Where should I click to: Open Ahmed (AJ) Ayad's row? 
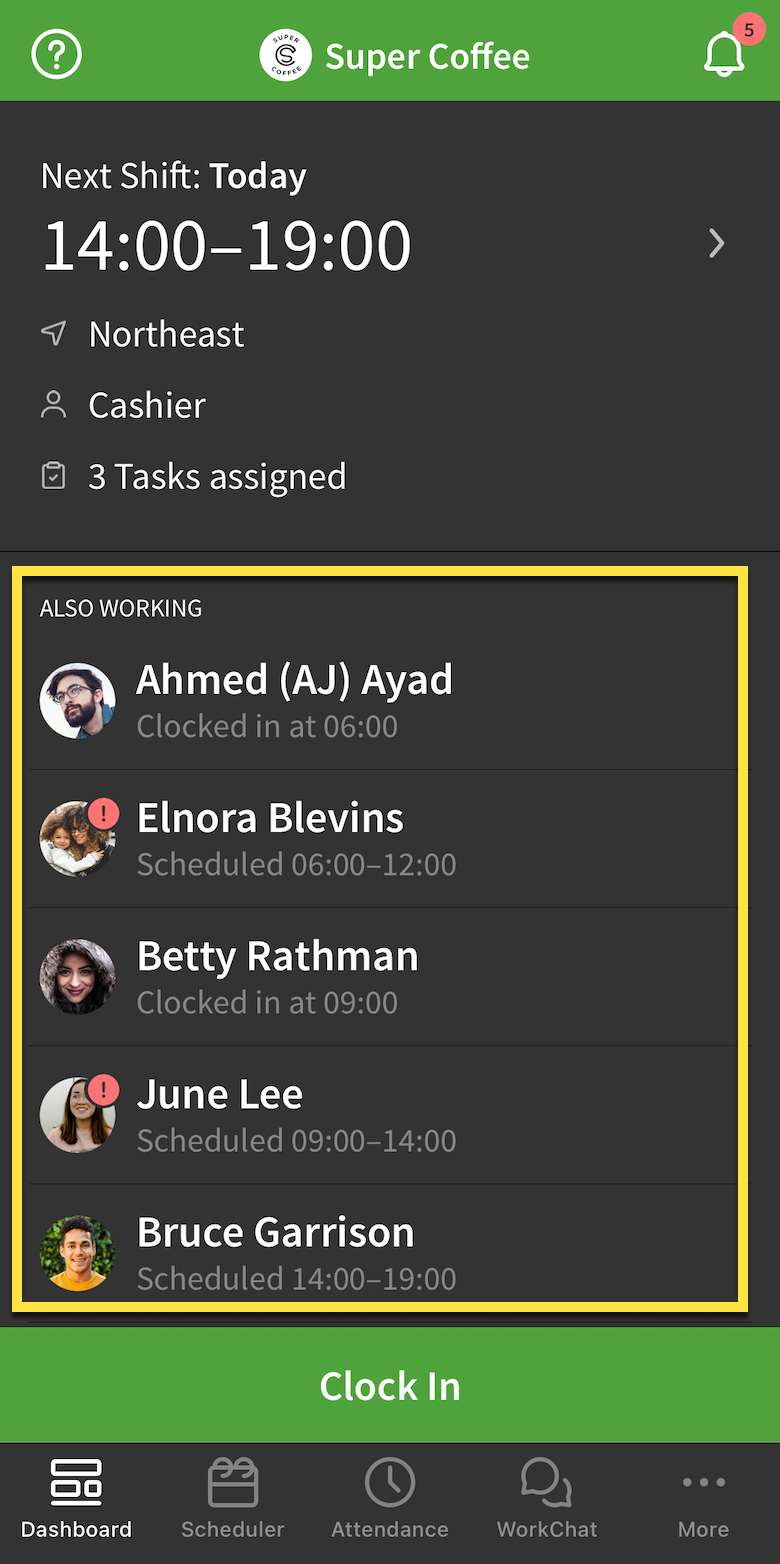tap(380, 700)
